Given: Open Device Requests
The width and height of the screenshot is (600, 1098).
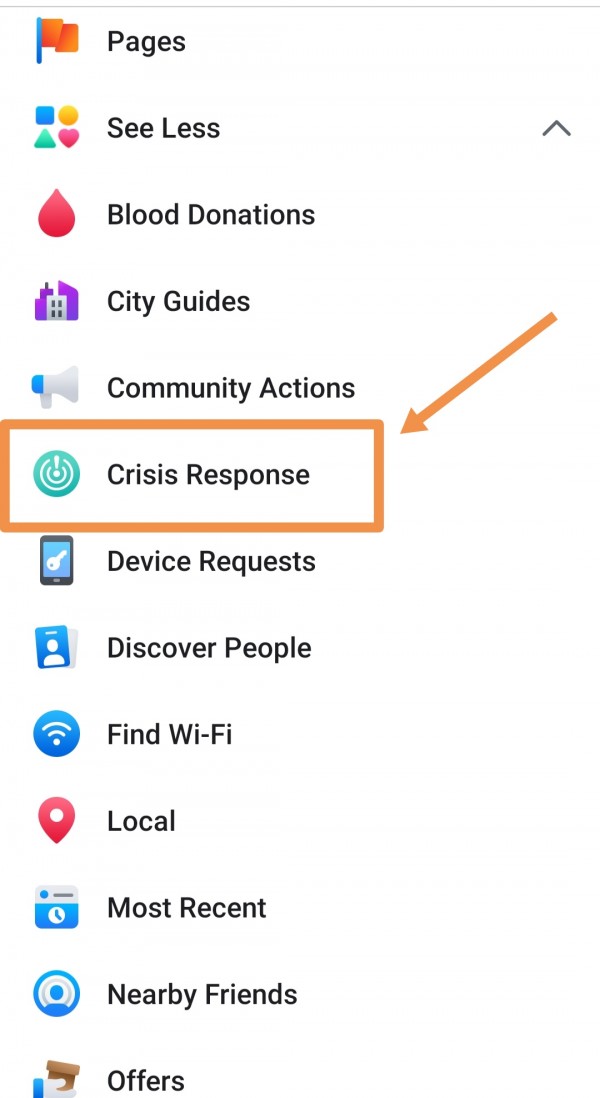Looking at the screenshot, I should point(210,561).
